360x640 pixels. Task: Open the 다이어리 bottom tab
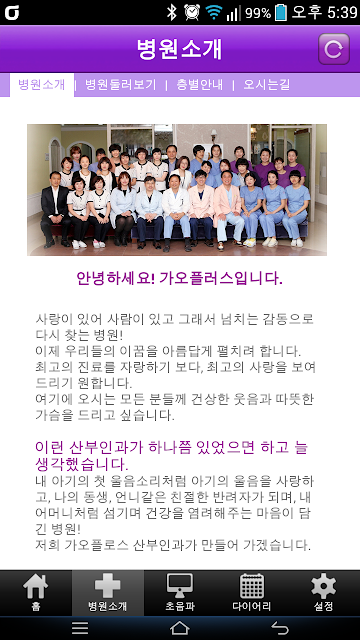point(252,593)
